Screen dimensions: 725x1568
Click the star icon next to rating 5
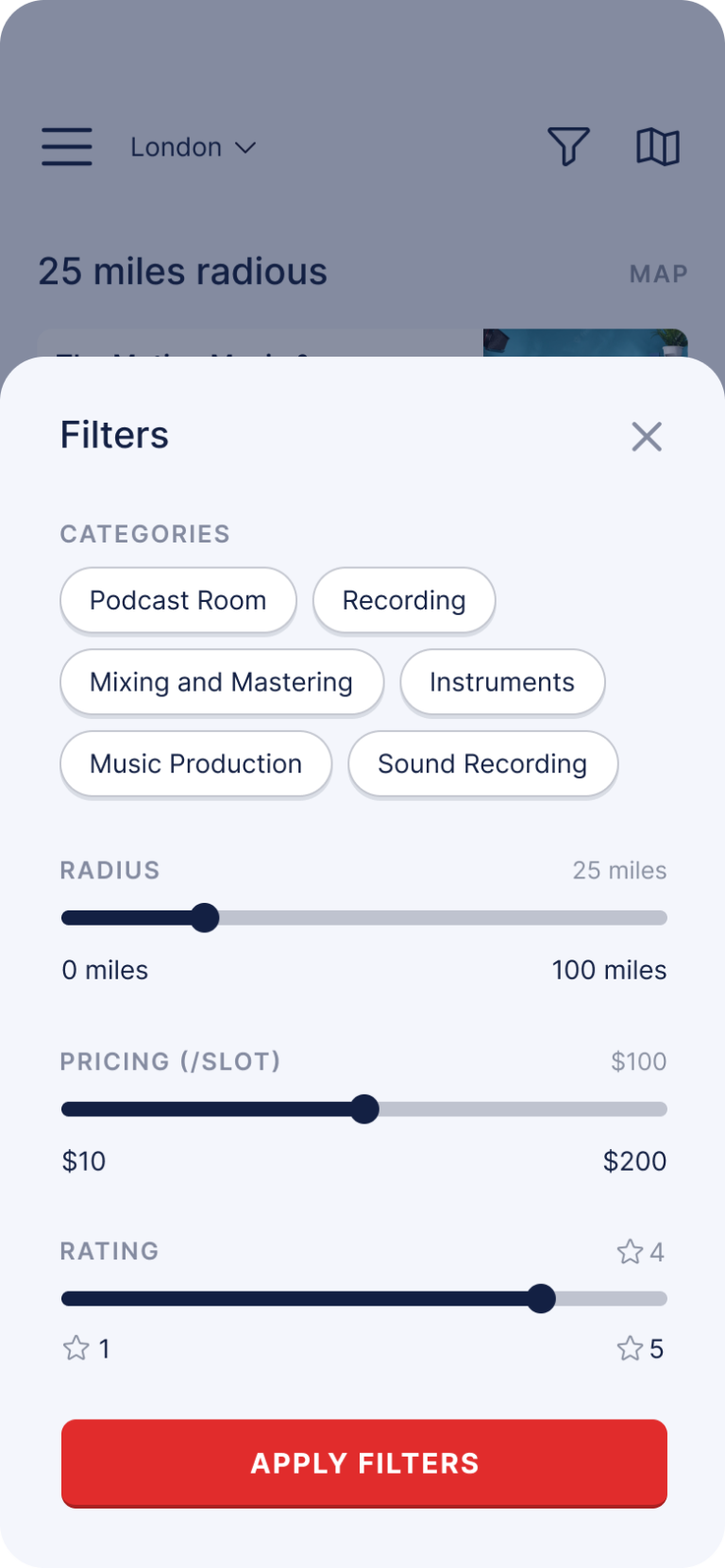click(629, 1348)
